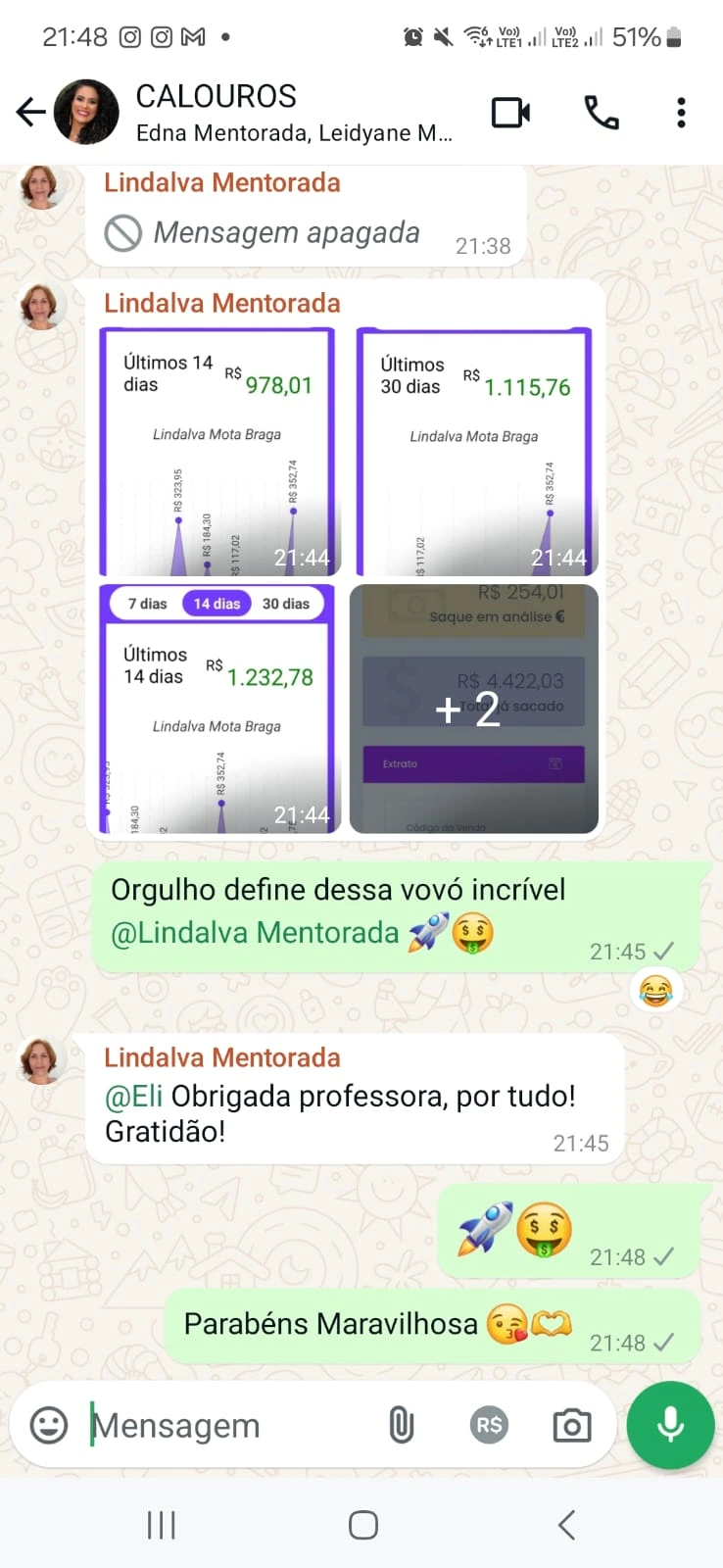The image size is (723, 1568).
Task: Open the recent apps view
Action: (161, 1525)
